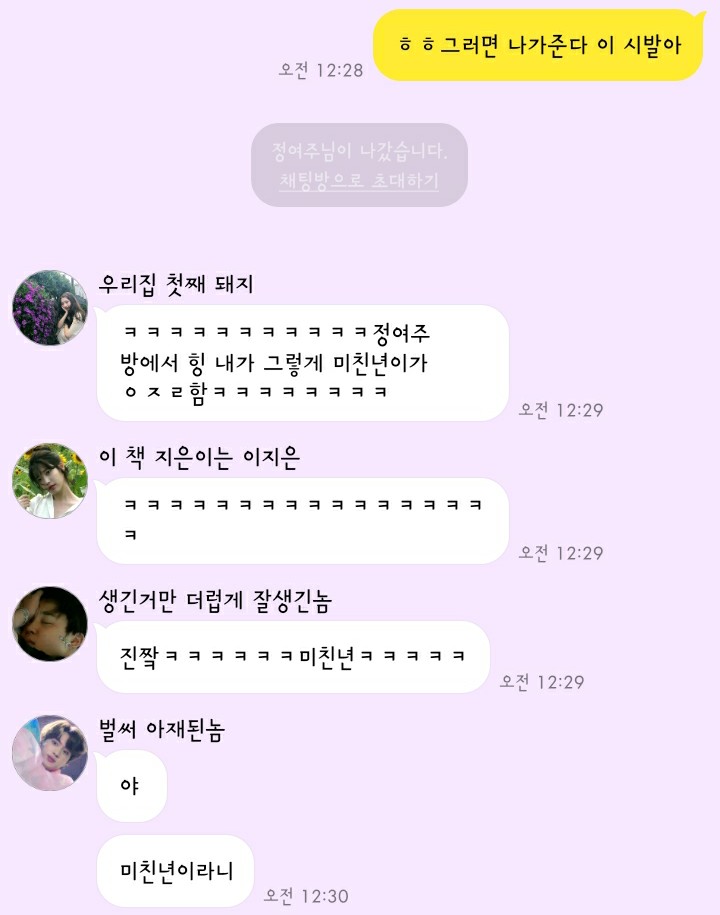Tap the 채팅방으로 초대하기 link

(x=359, y=182)
